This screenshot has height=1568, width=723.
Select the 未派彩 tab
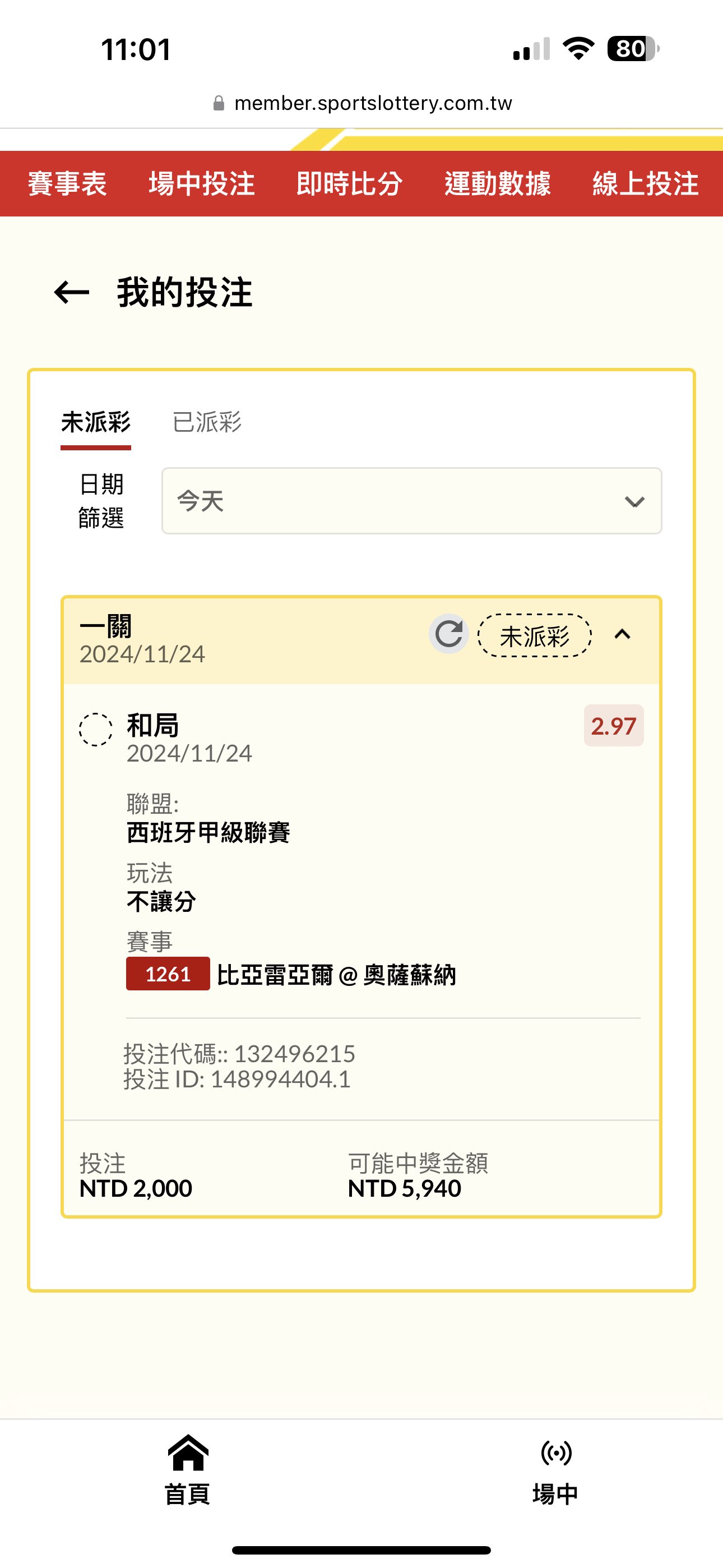coord(95,422)
